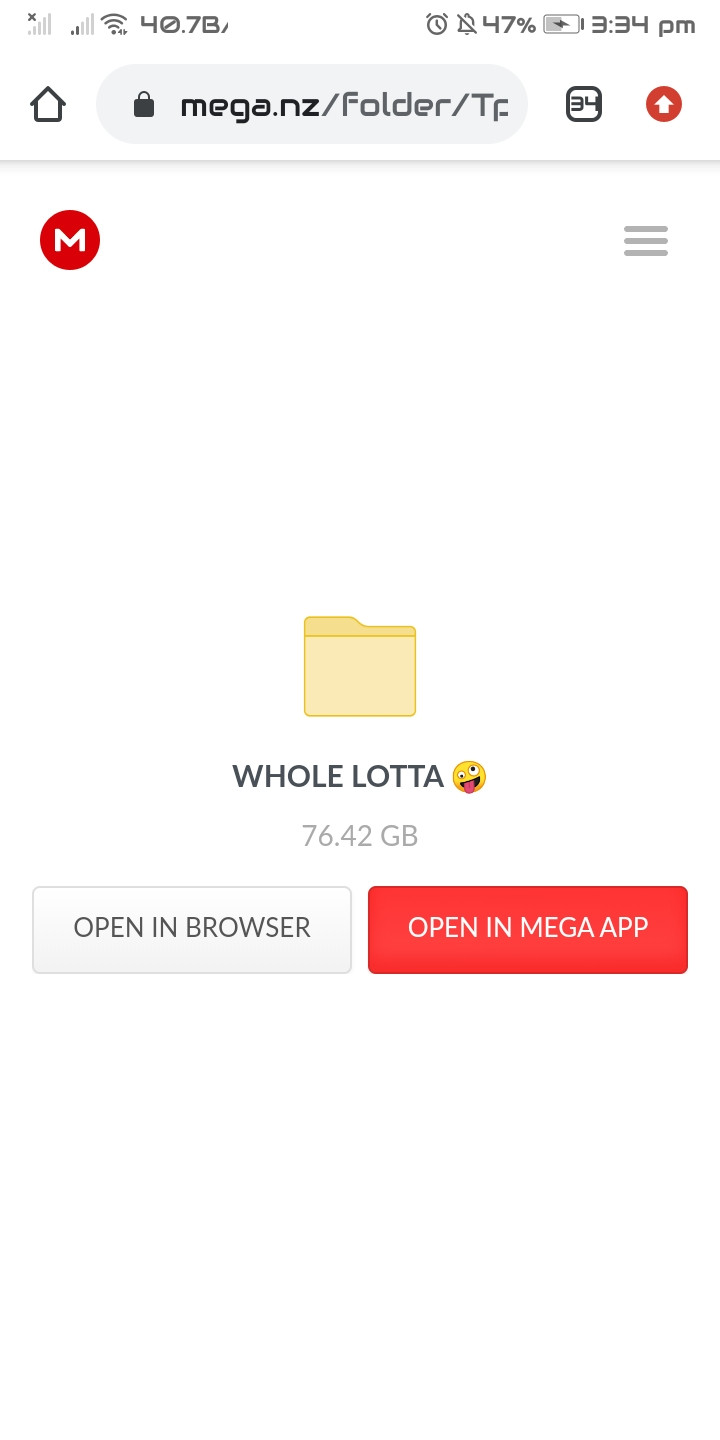The height and width of the screenshot is (1440, 720).
Task: Go to the browser home page
Action: coord(48,105)
